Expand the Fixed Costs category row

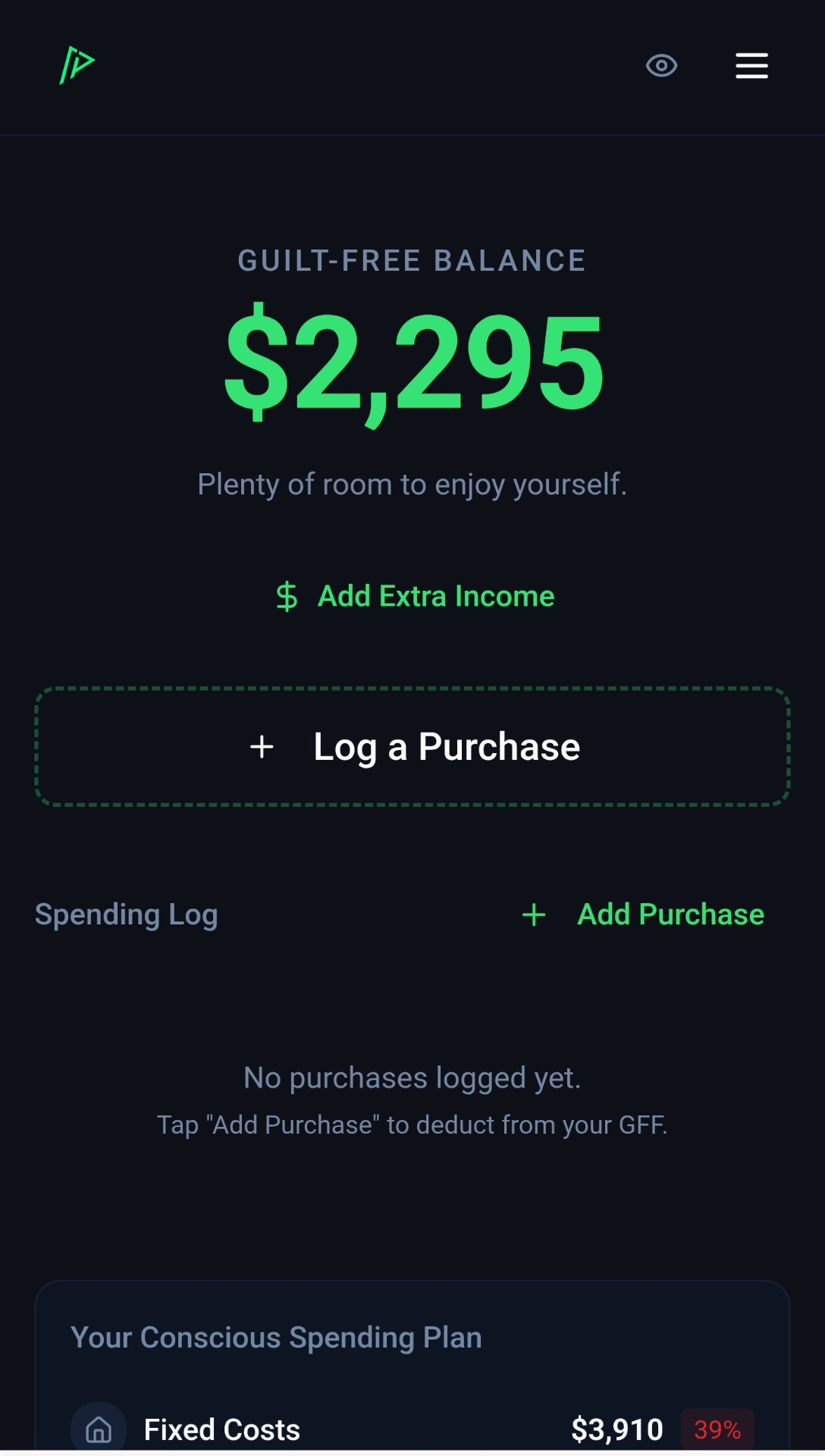click(222, 1429)
